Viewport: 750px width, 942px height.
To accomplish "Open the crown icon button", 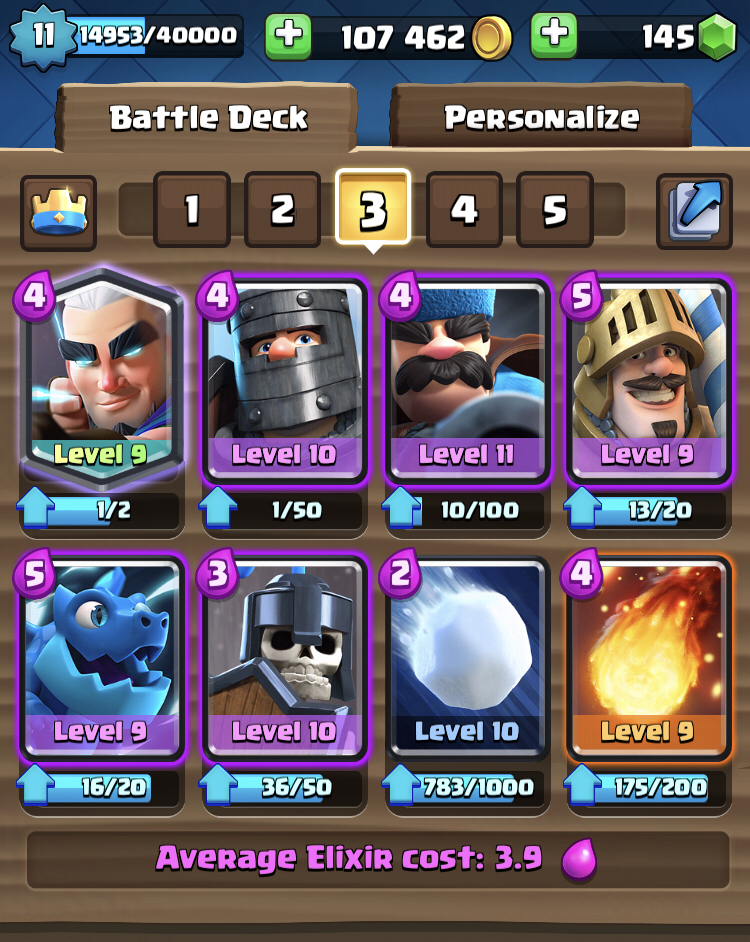I will pos(58,211).
